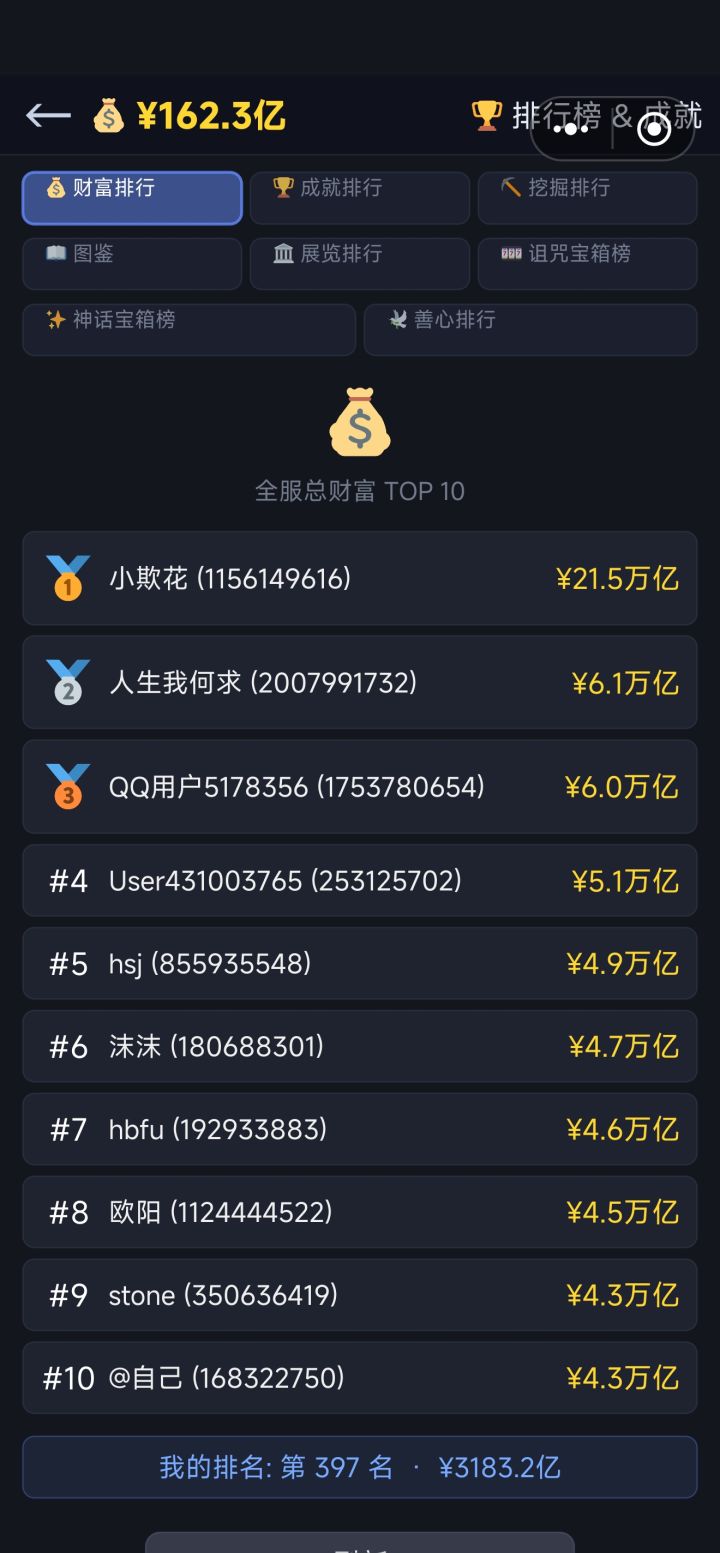Open the 善心排行 tab

tap(530, 329)
